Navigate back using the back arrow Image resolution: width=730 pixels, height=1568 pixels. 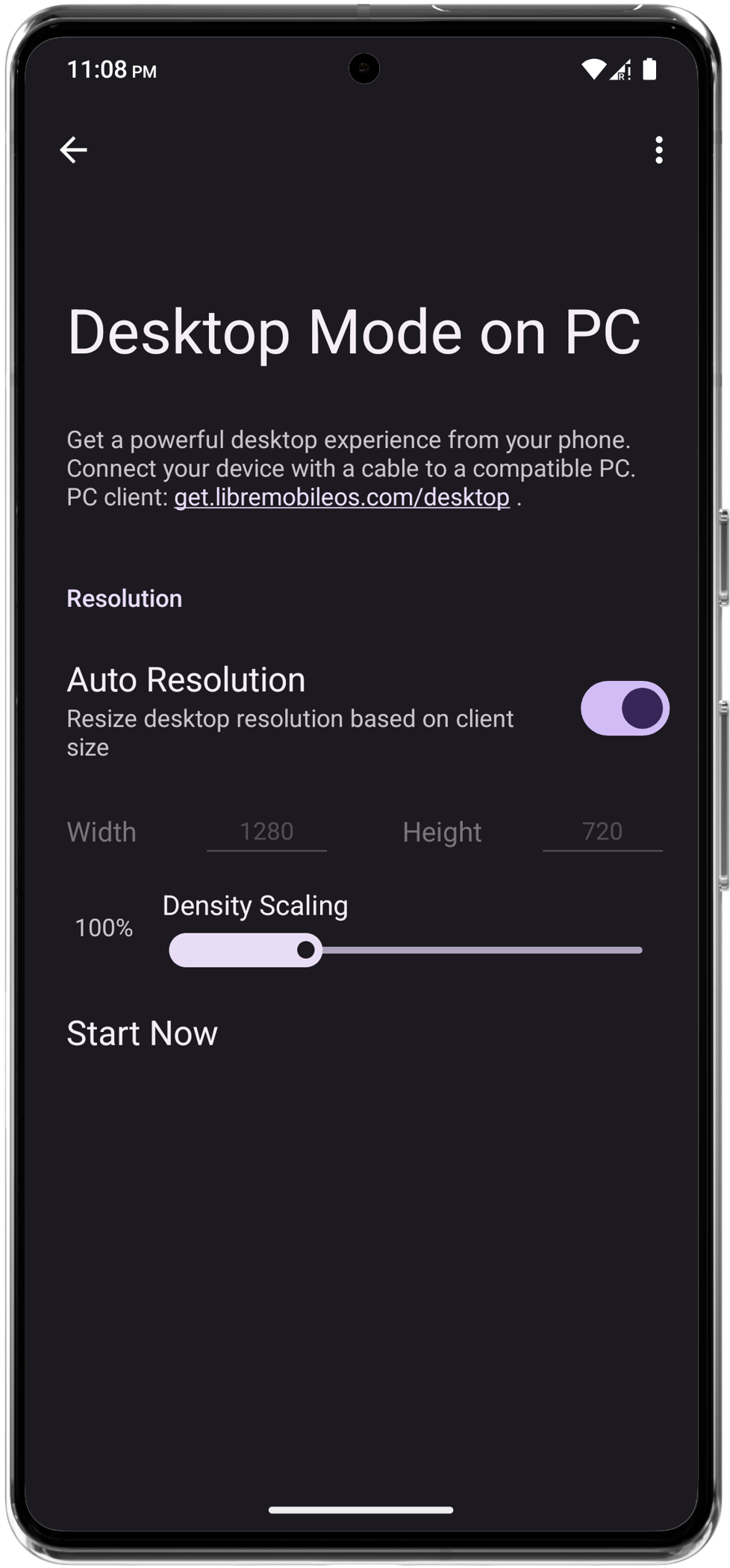coord(73,149)
